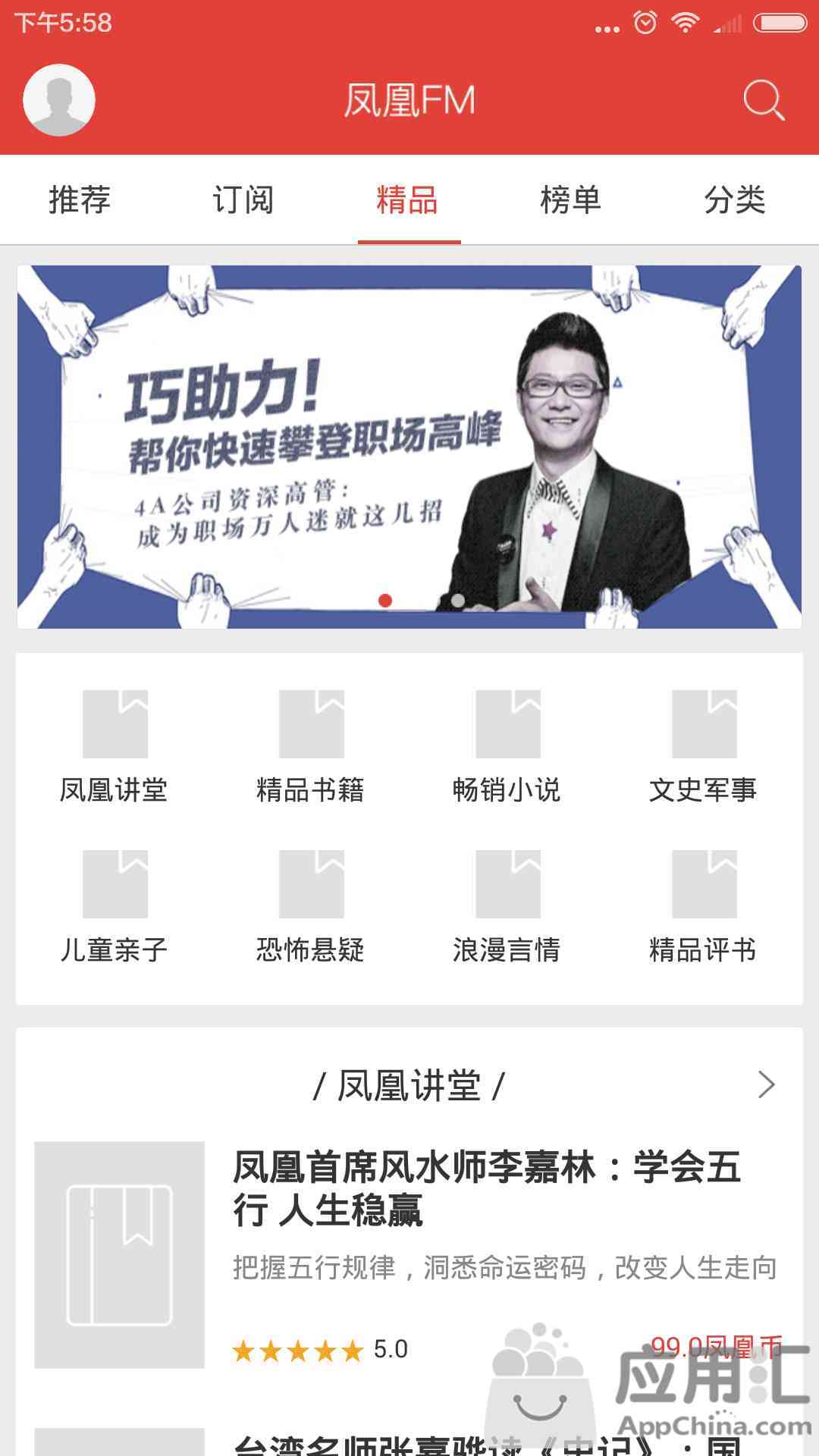Image resolution: width=819 pixels, height=1456 pixels.
Task: Switch to the 分类 tab
Action: (735, 200)
